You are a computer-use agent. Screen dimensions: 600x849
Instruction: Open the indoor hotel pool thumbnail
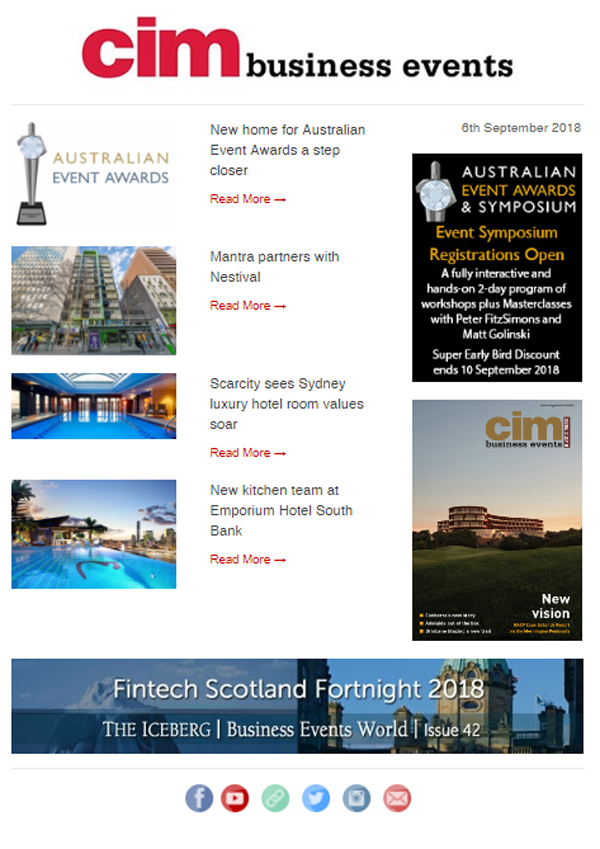pyautogui.click(x=93, y=406)
